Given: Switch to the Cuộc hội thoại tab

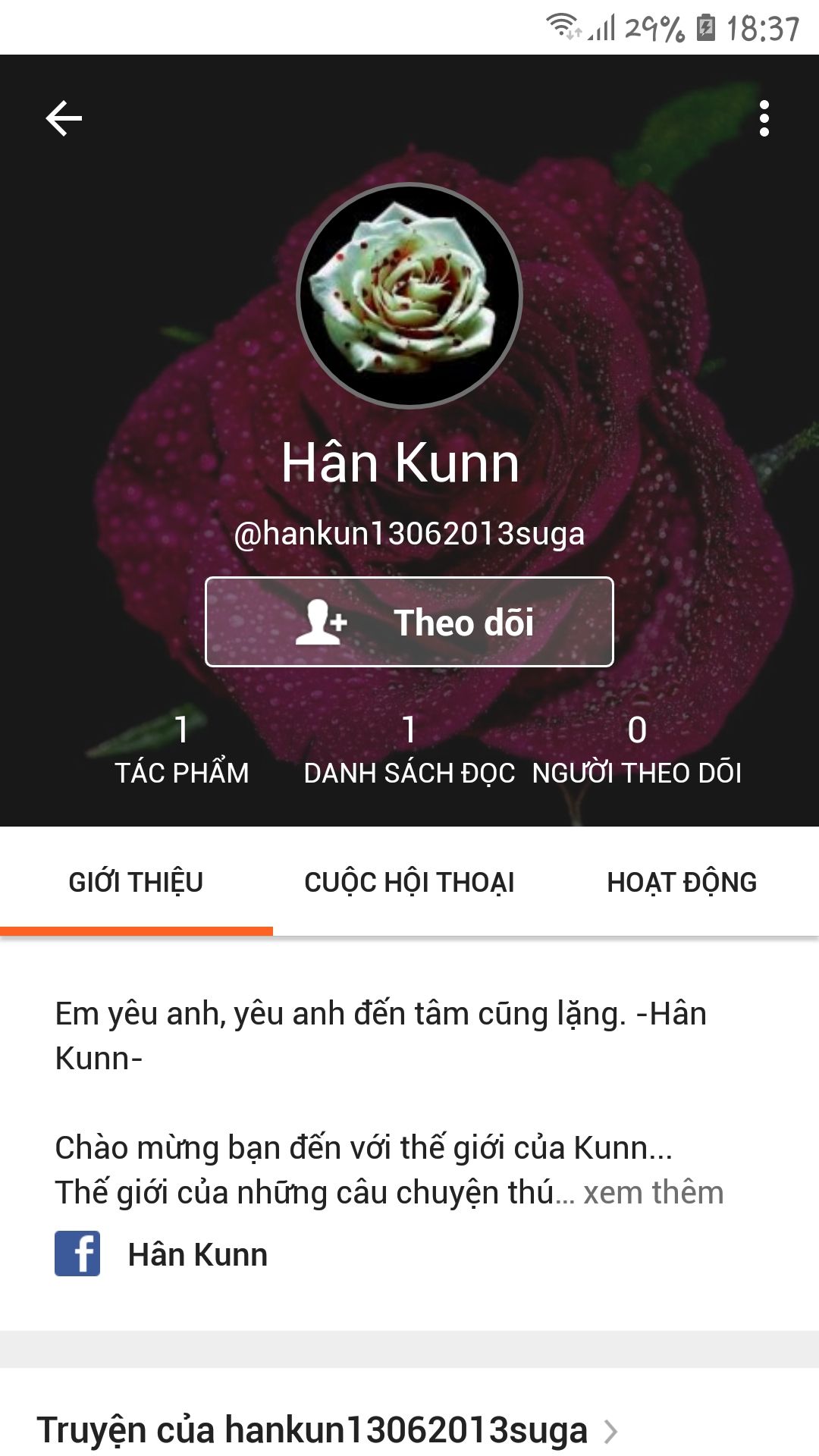Looking at the screenshot, I should [409, 882].
